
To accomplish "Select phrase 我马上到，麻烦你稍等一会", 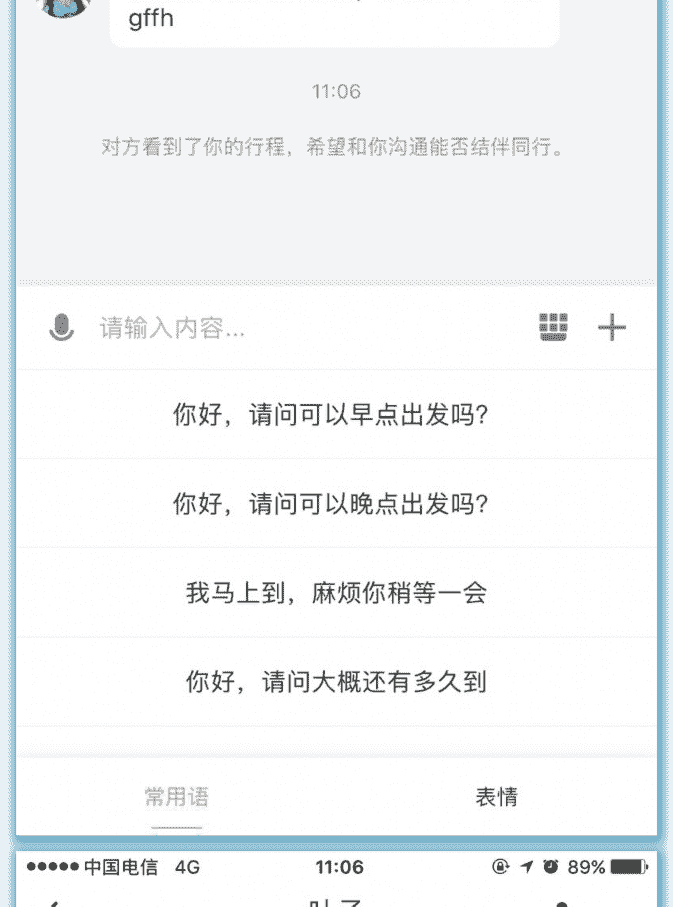I will click(336, 592).
